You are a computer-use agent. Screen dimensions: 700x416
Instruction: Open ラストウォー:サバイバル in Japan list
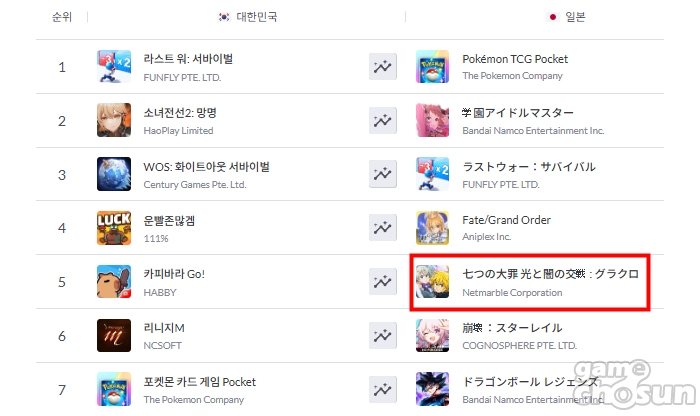click(x=528, y=166)
